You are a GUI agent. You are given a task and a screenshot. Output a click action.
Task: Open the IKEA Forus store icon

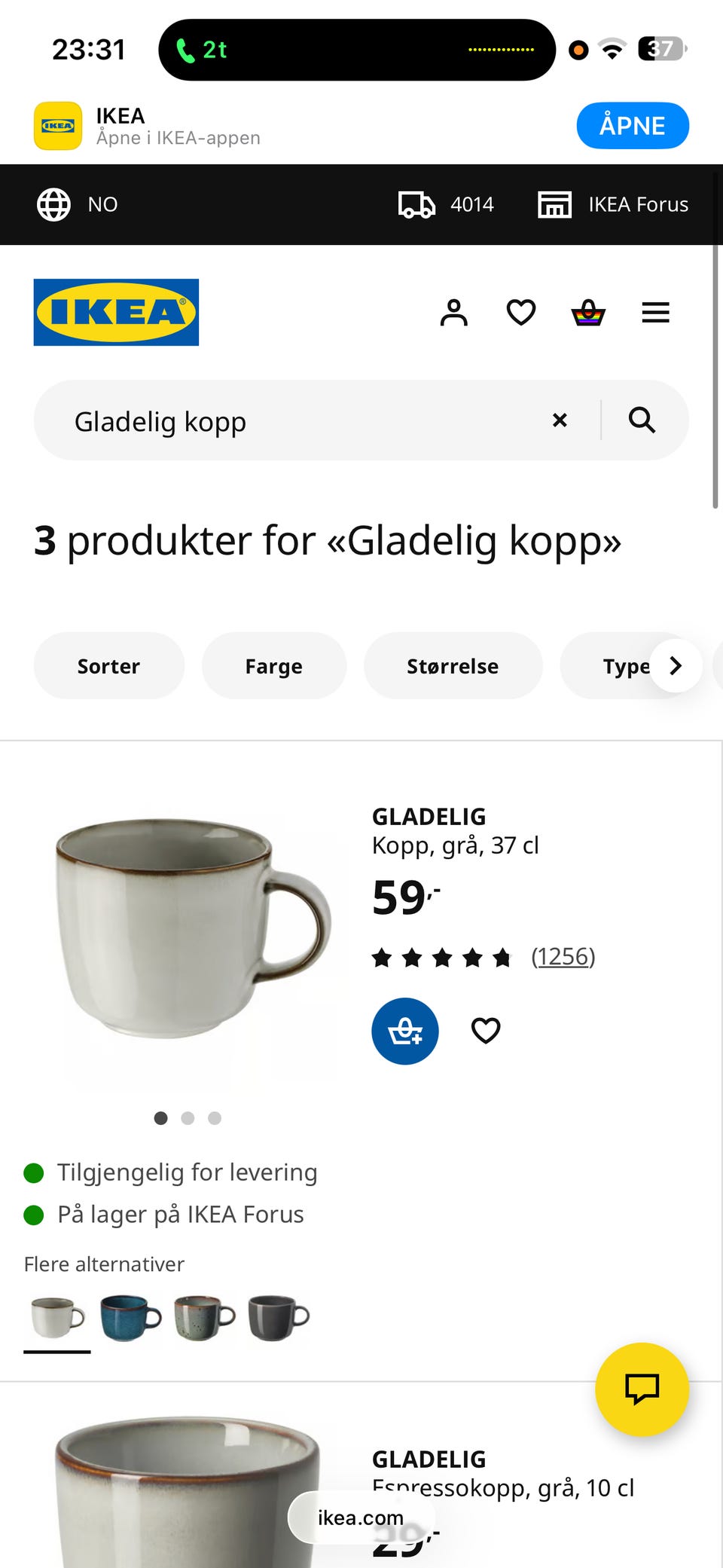554,204
